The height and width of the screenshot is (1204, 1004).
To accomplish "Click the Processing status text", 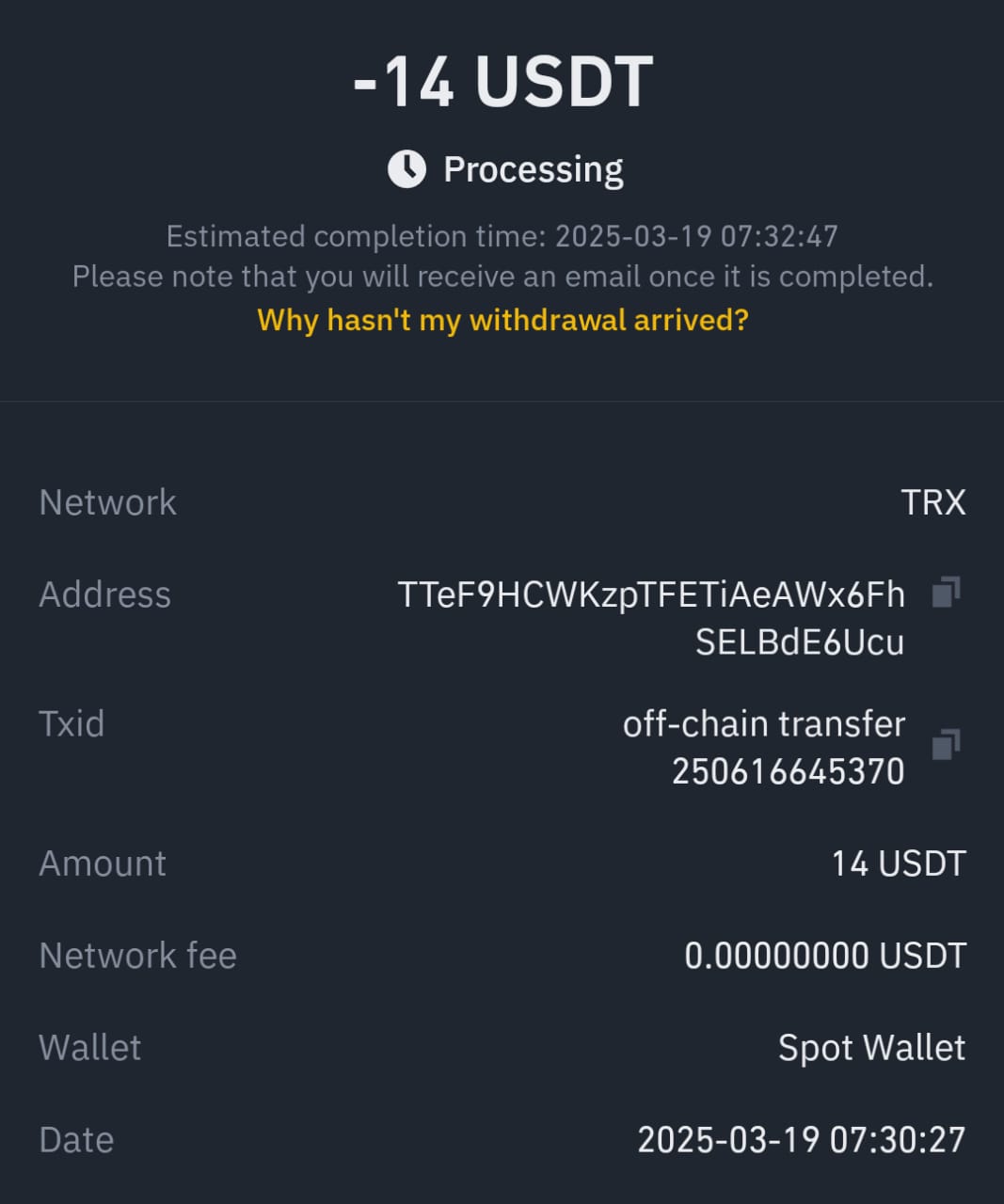I will click(534, 168).
